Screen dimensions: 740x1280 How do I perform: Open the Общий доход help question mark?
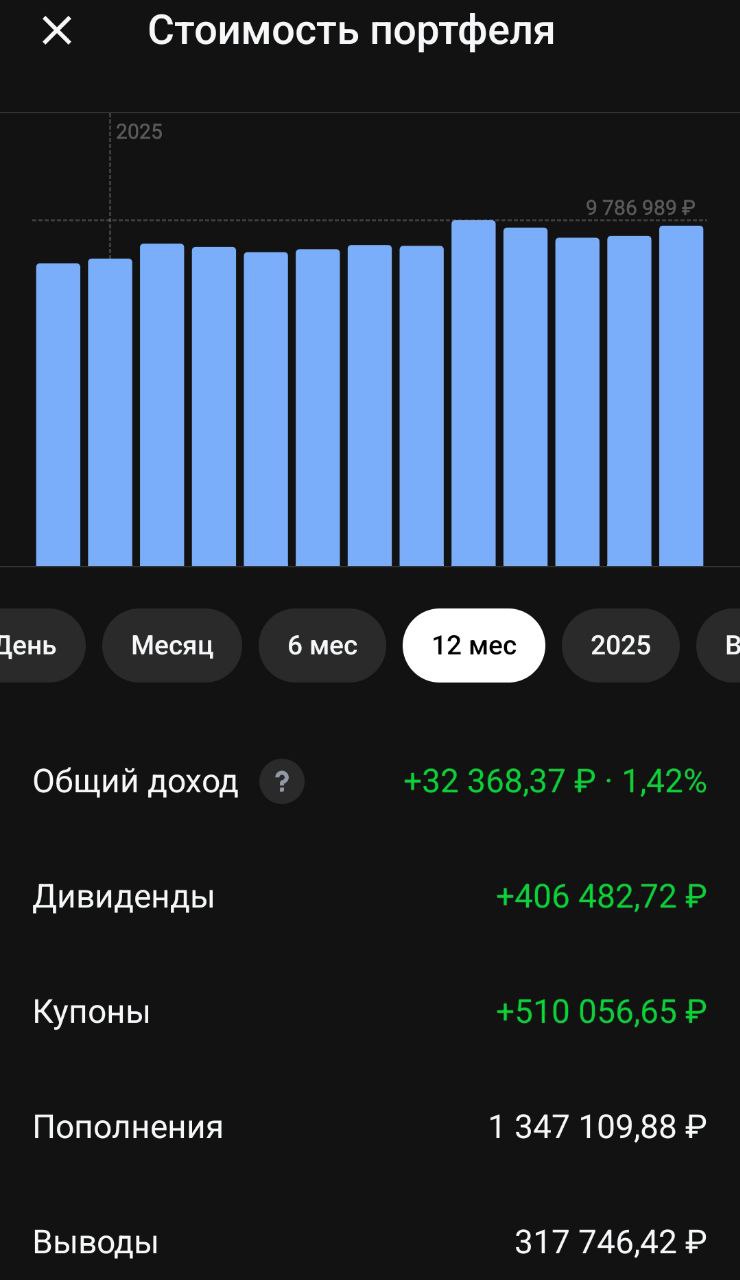282,782
